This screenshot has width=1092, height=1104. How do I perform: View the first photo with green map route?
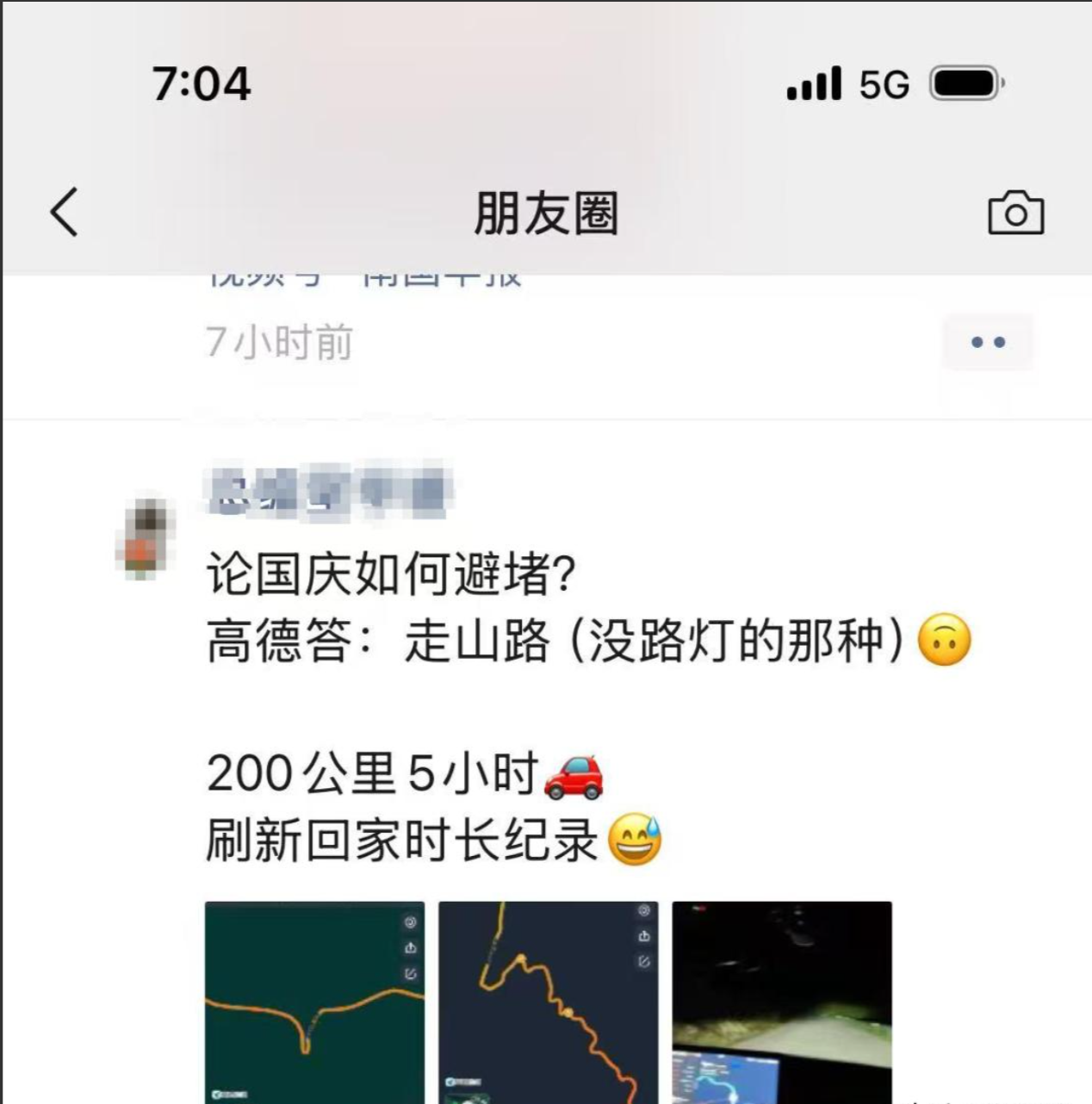coord(314,1002)
